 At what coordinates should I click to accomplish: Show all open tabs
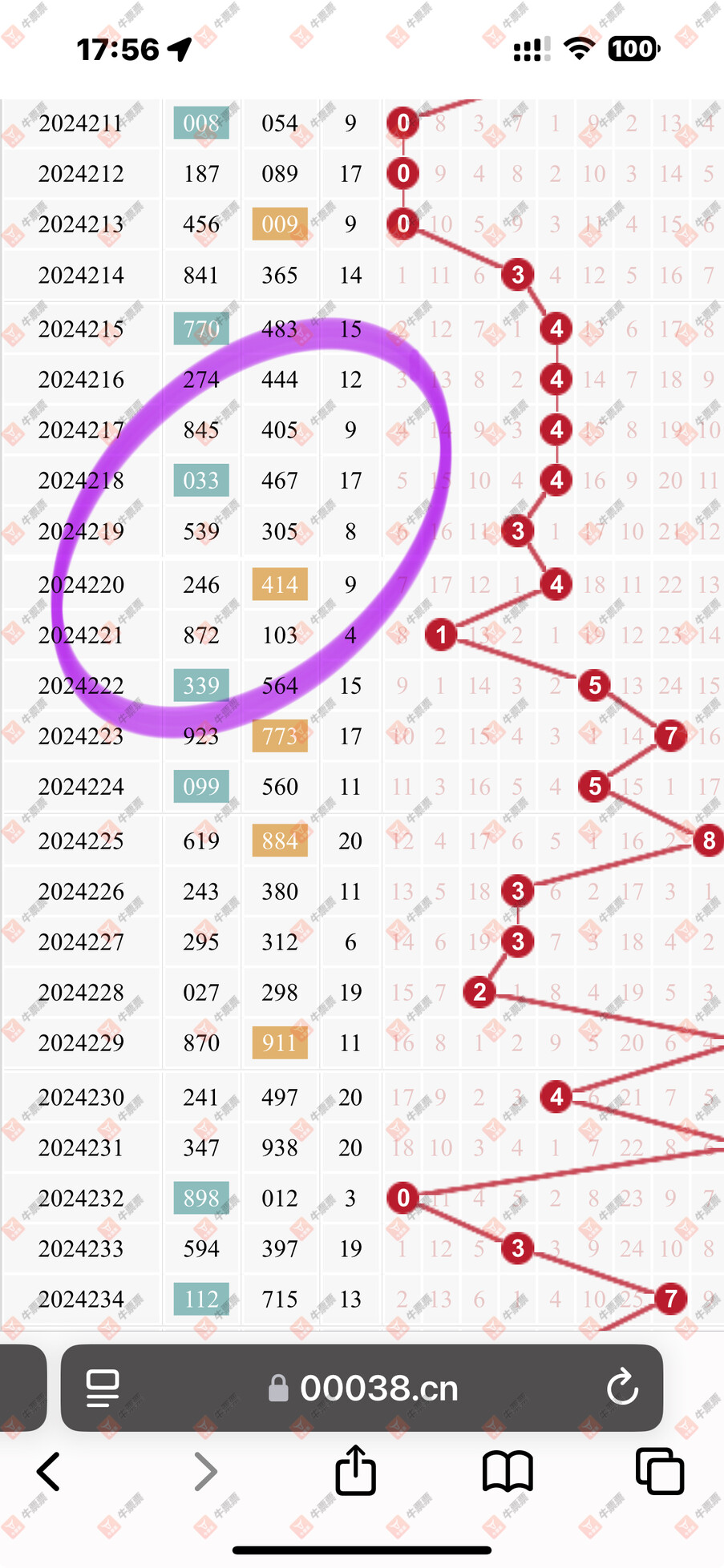tap(659, 1471)
